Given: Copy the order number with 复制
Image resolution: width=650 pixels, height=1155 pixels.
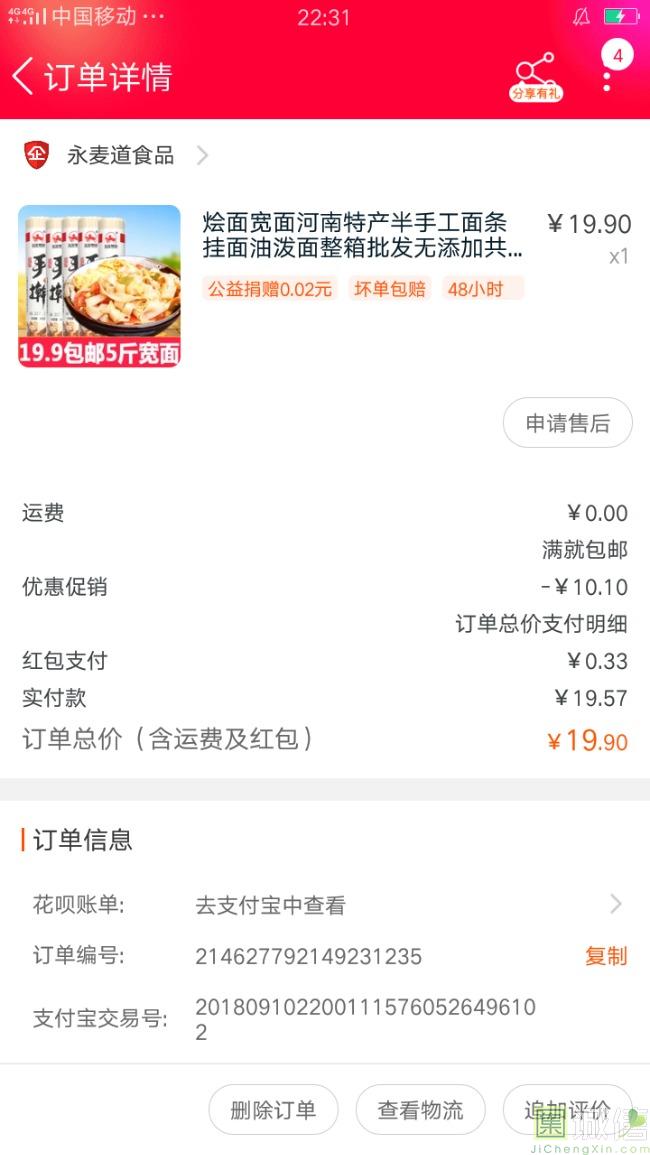Looking at the screenshot, I should (x=605, y=956).
